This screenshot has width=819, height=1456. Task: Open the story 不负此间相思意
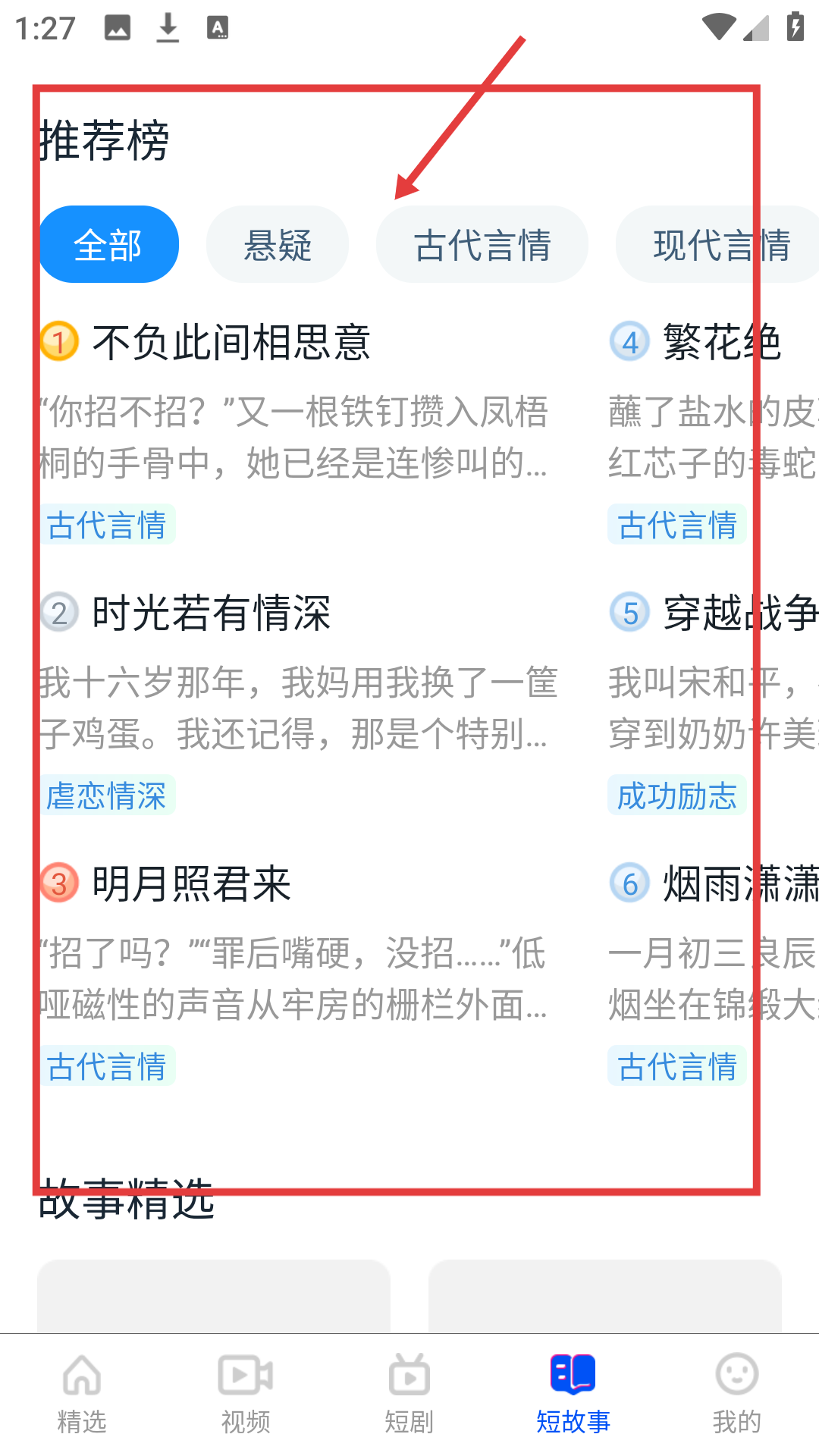[x=231, y=342]
